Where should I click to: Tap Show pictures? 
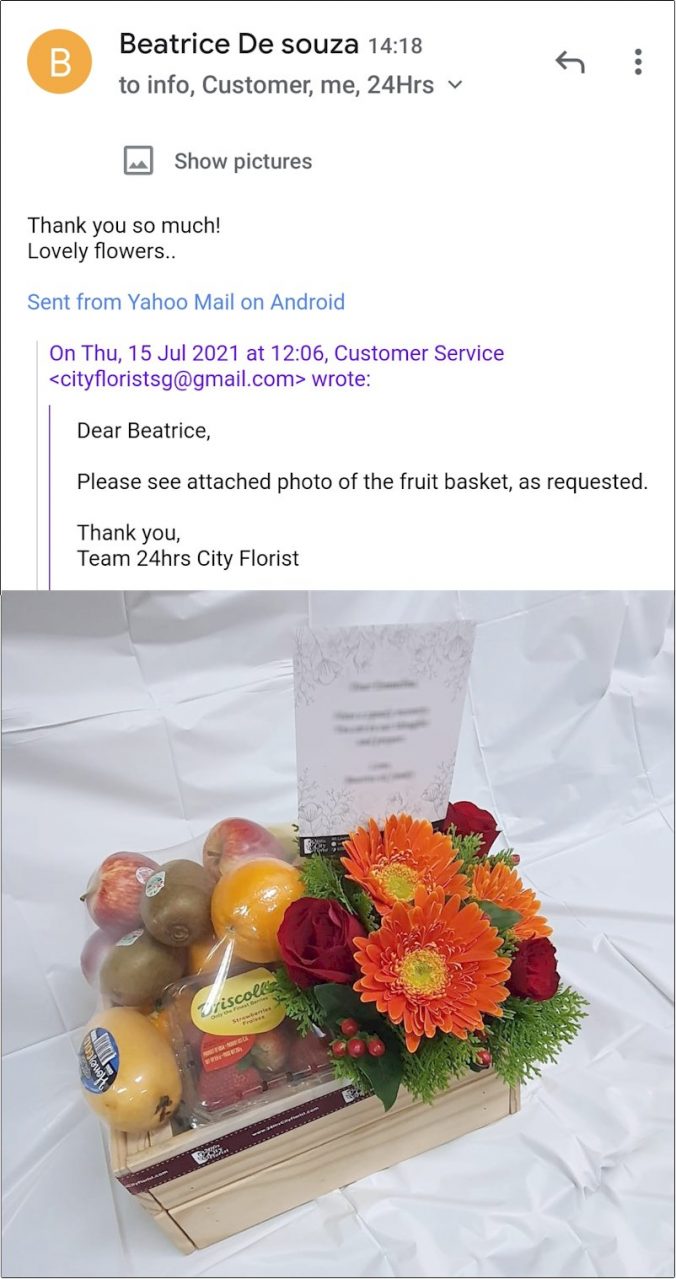click(242, 161)
